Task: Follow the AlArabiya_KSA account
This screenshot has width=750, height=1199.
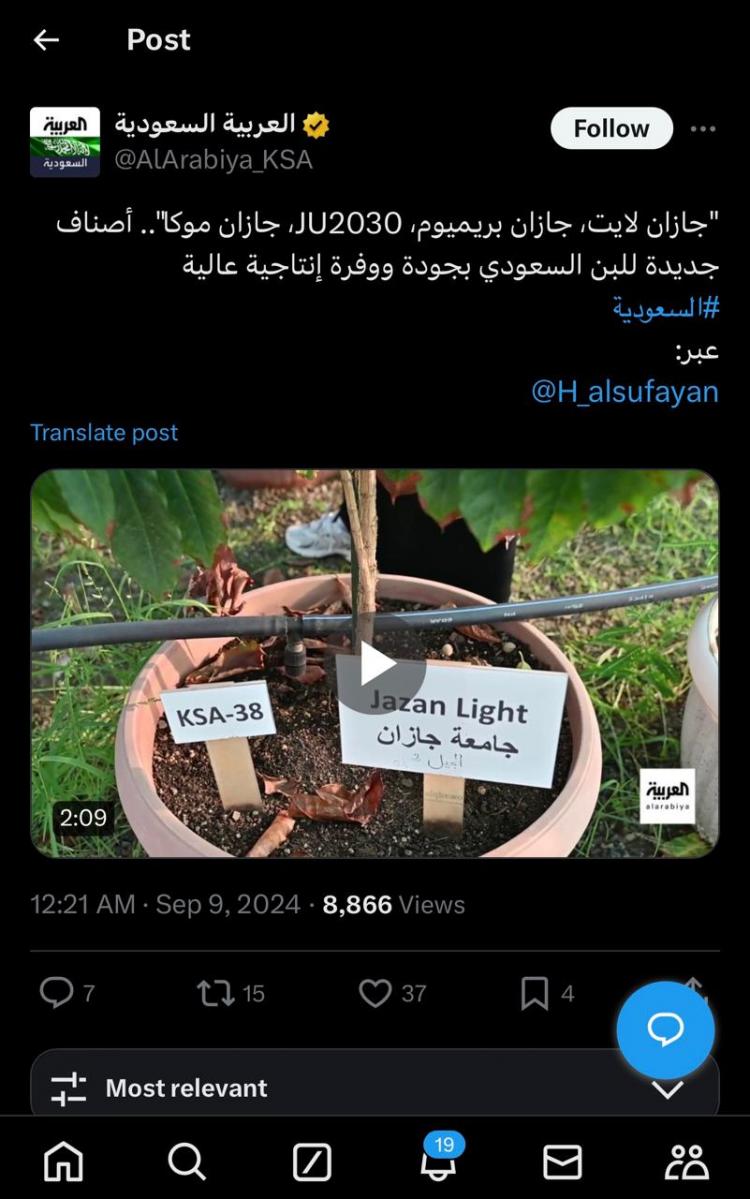Action: (611, 129)
